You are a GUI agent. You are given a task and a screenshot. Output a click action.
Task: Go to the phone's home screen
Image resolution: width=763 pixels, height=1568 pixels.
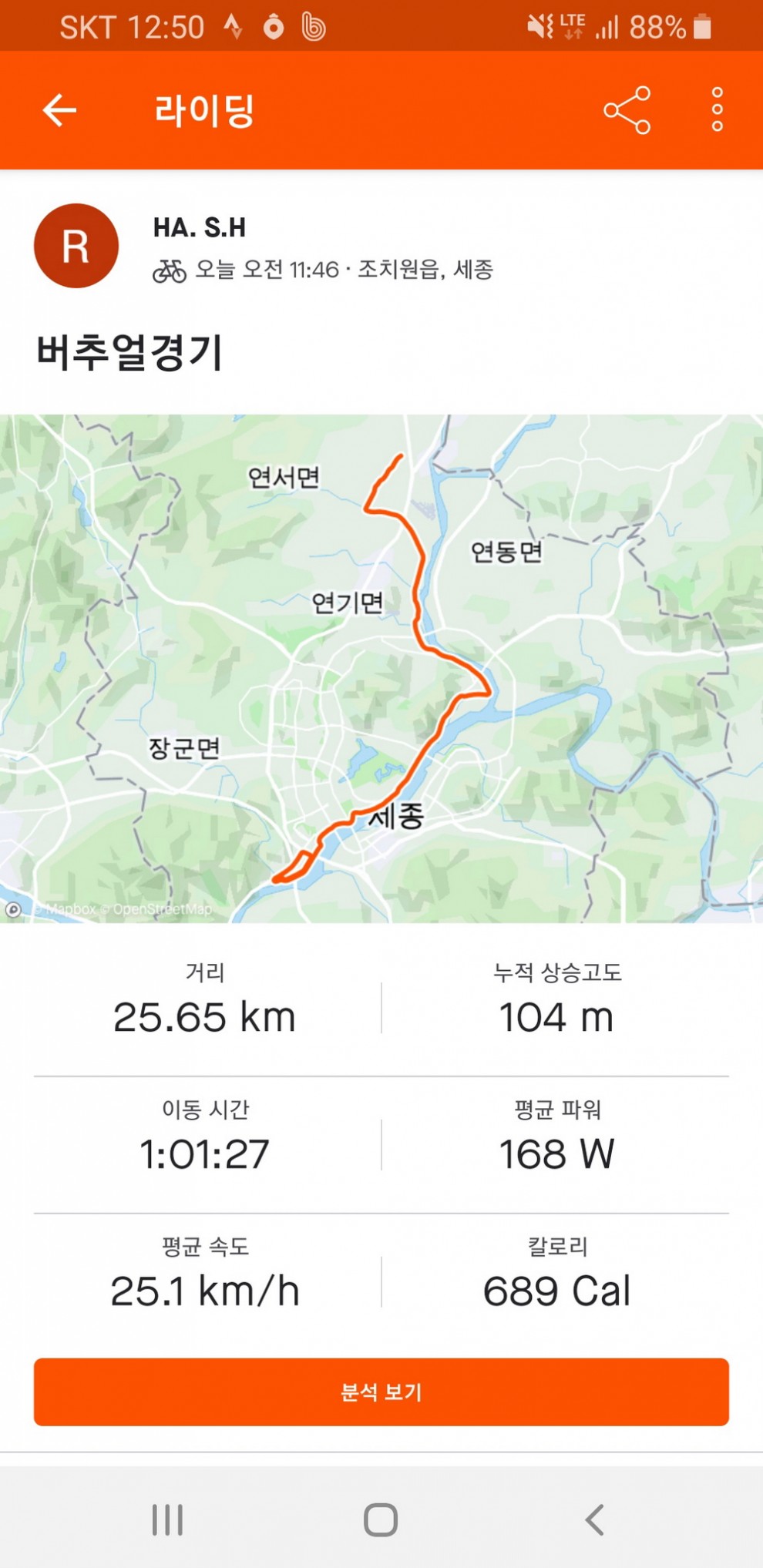point(381,1519)
